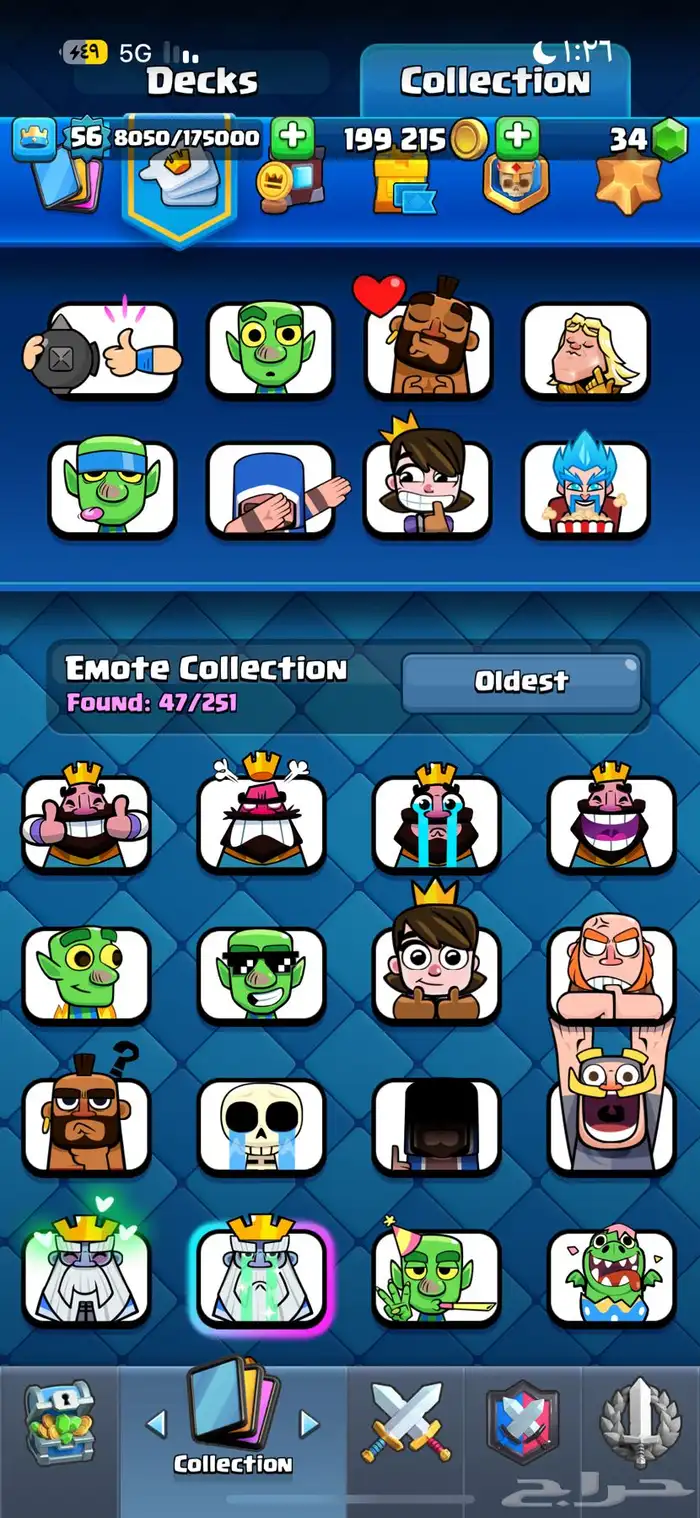Choose the king crying blue tears emote

coord(436,822)
